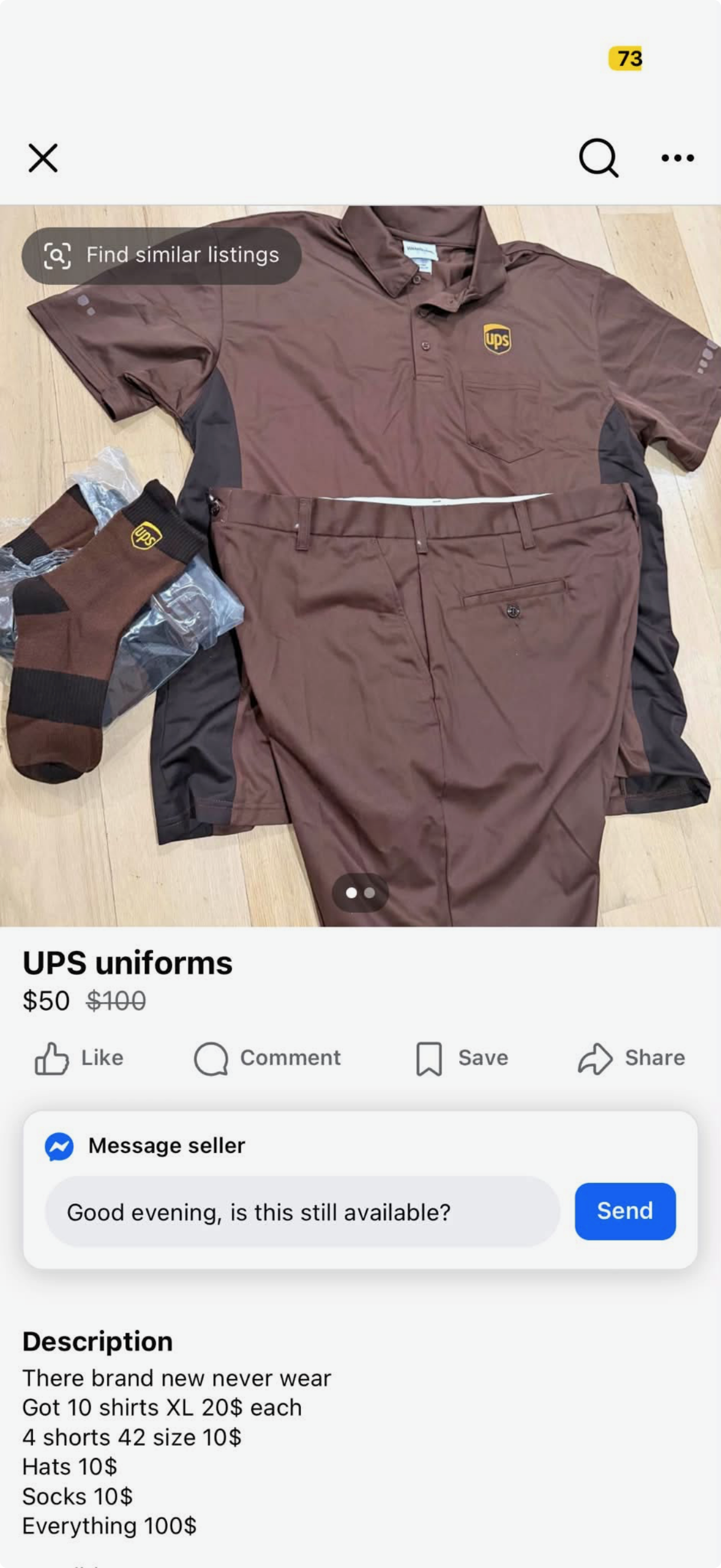Comment on this listing
This screenshot has width=721, height=1568.
(x=267, y=1058)
